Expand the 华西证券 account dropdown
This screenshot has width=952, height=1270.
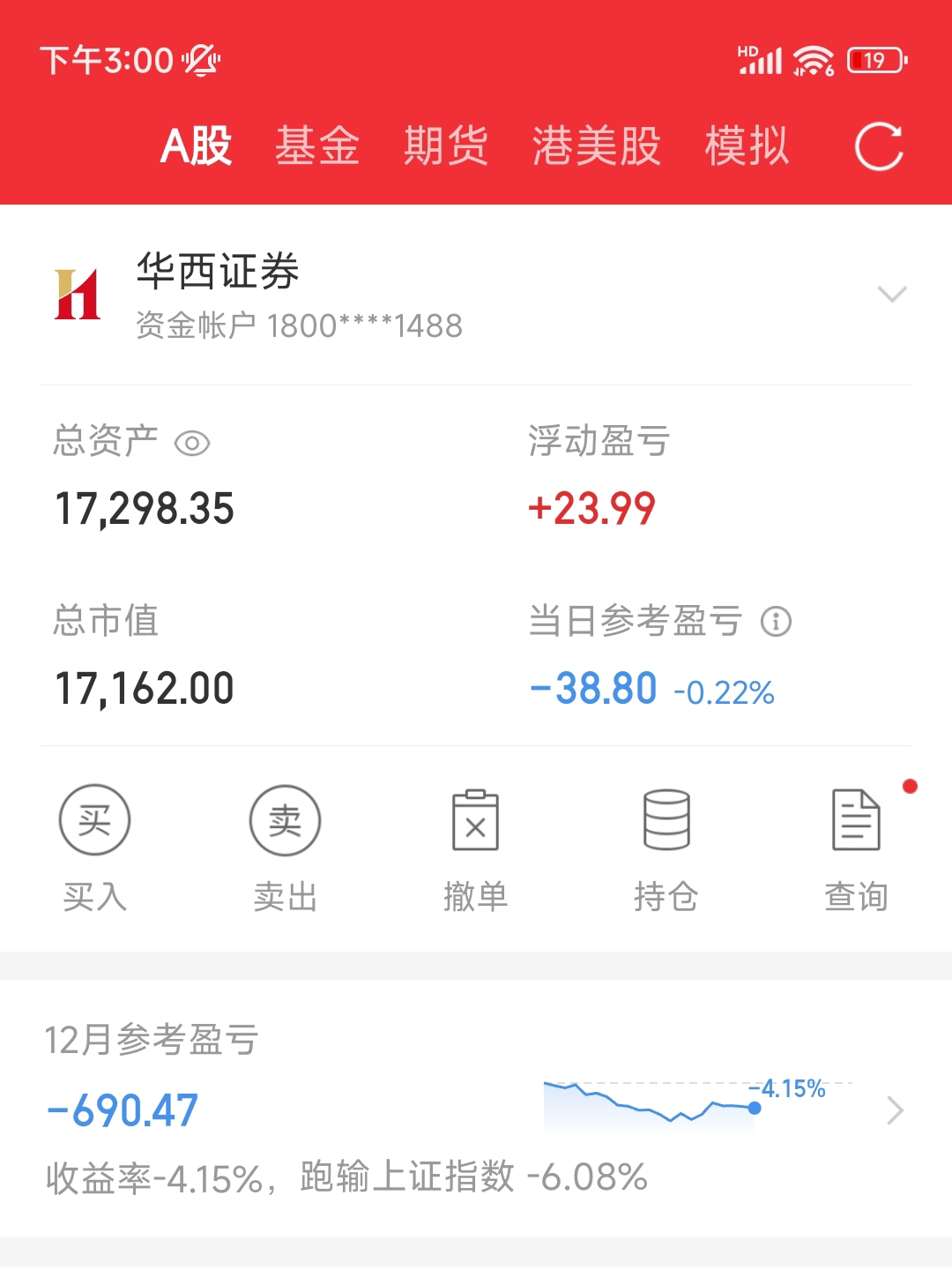click(x=892, y=295)
